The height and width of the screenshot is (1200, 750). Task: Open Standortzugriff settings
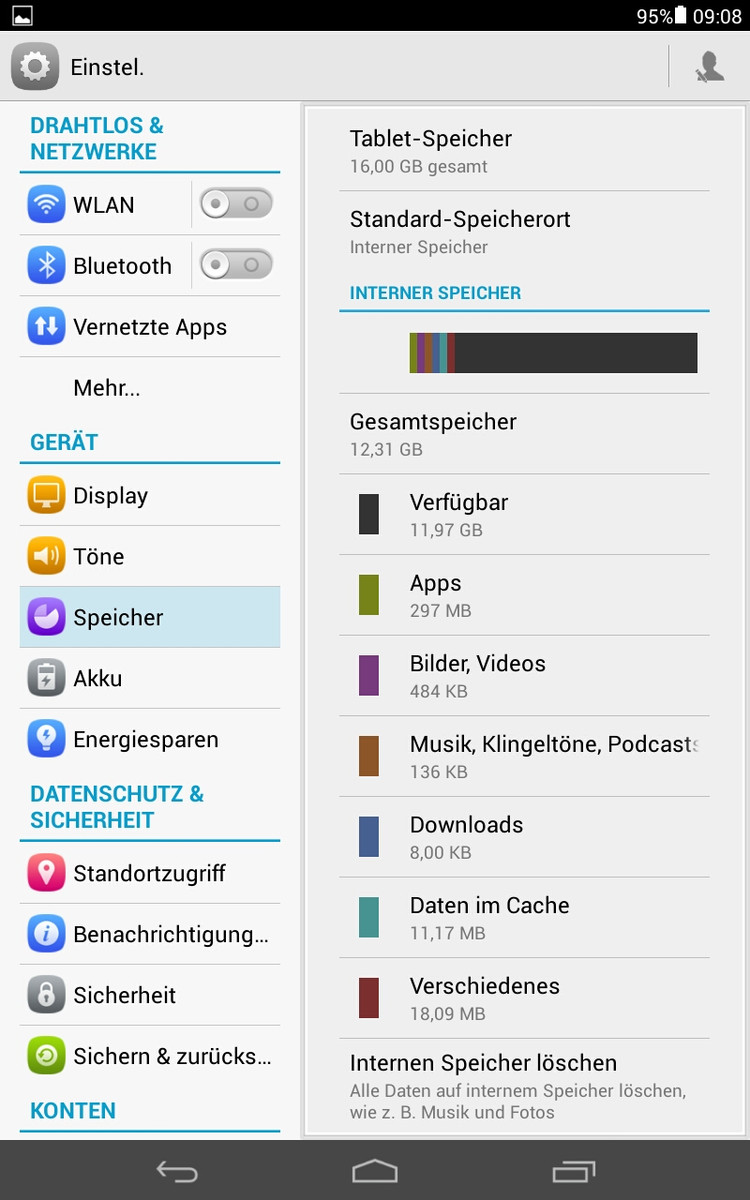[x=150, y=874]
